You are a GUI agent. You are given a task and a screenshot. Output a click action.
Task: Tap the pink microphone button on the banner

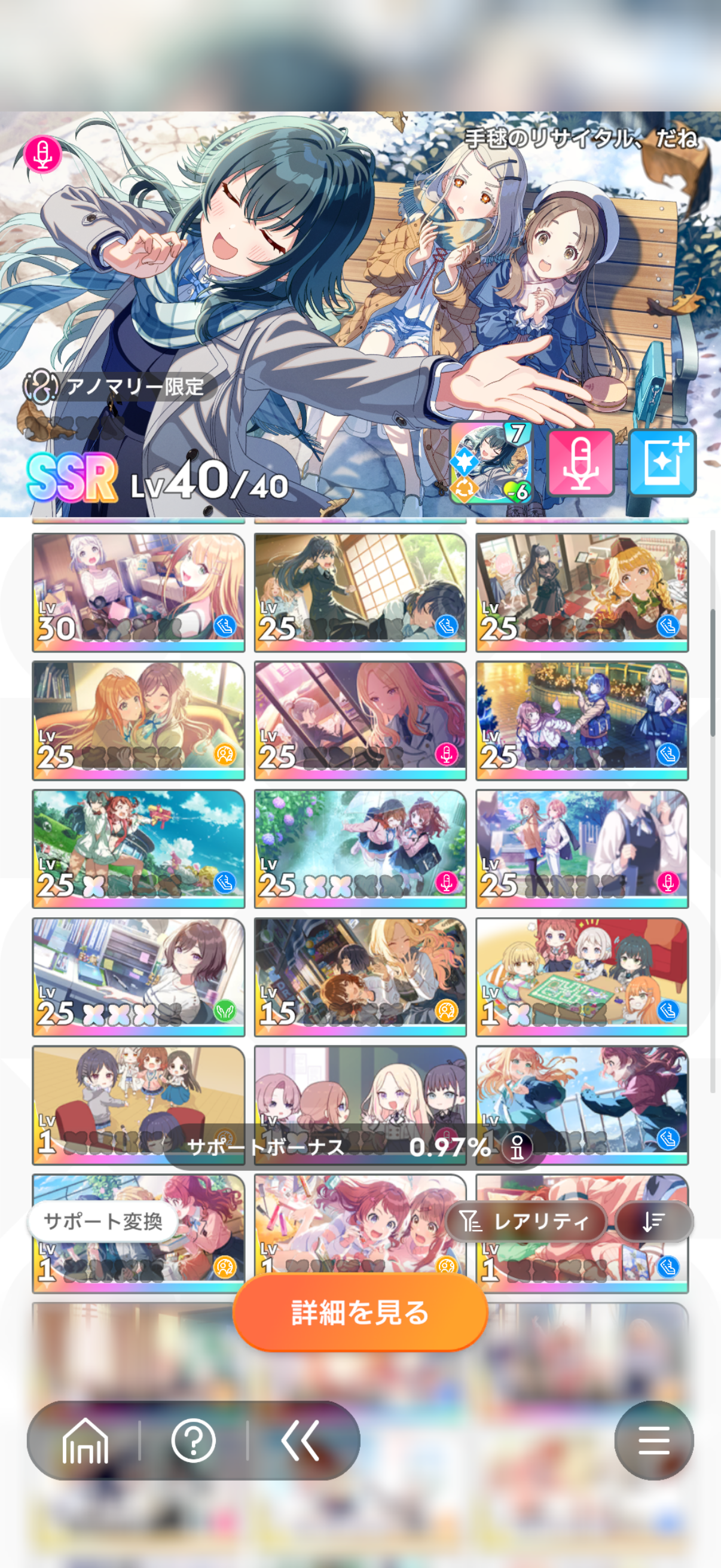[x=581, y=463]
